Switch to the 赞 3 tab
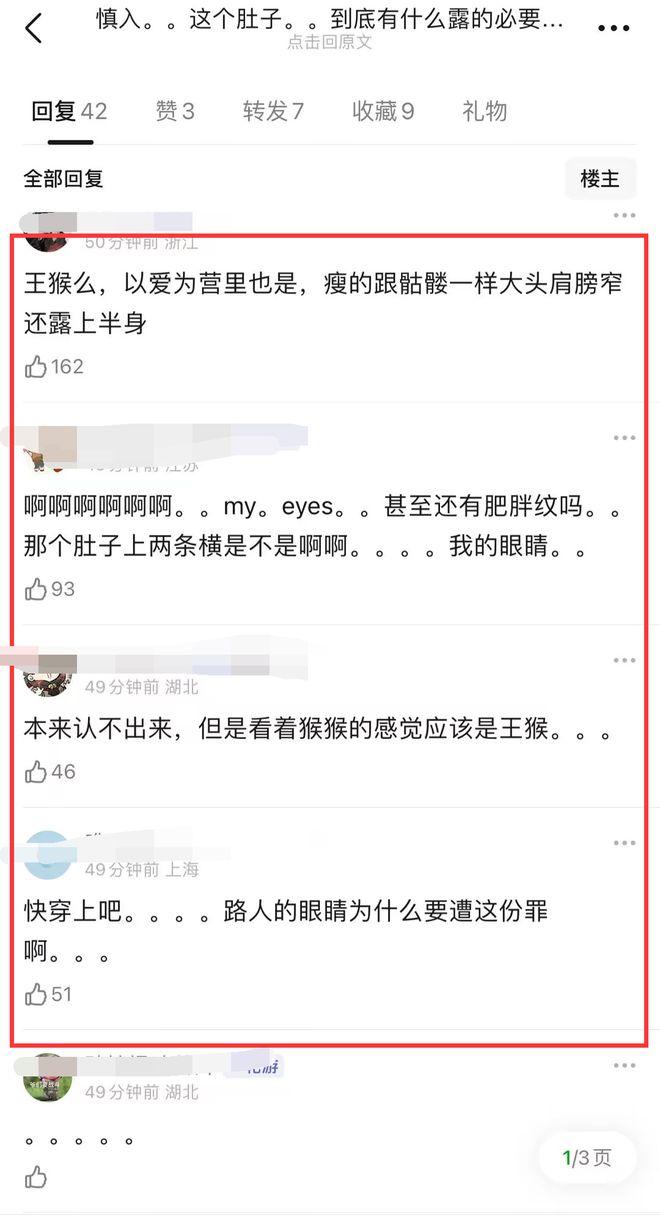The image size is (660, 1217). pyautogui.click(x=175, y=111)
